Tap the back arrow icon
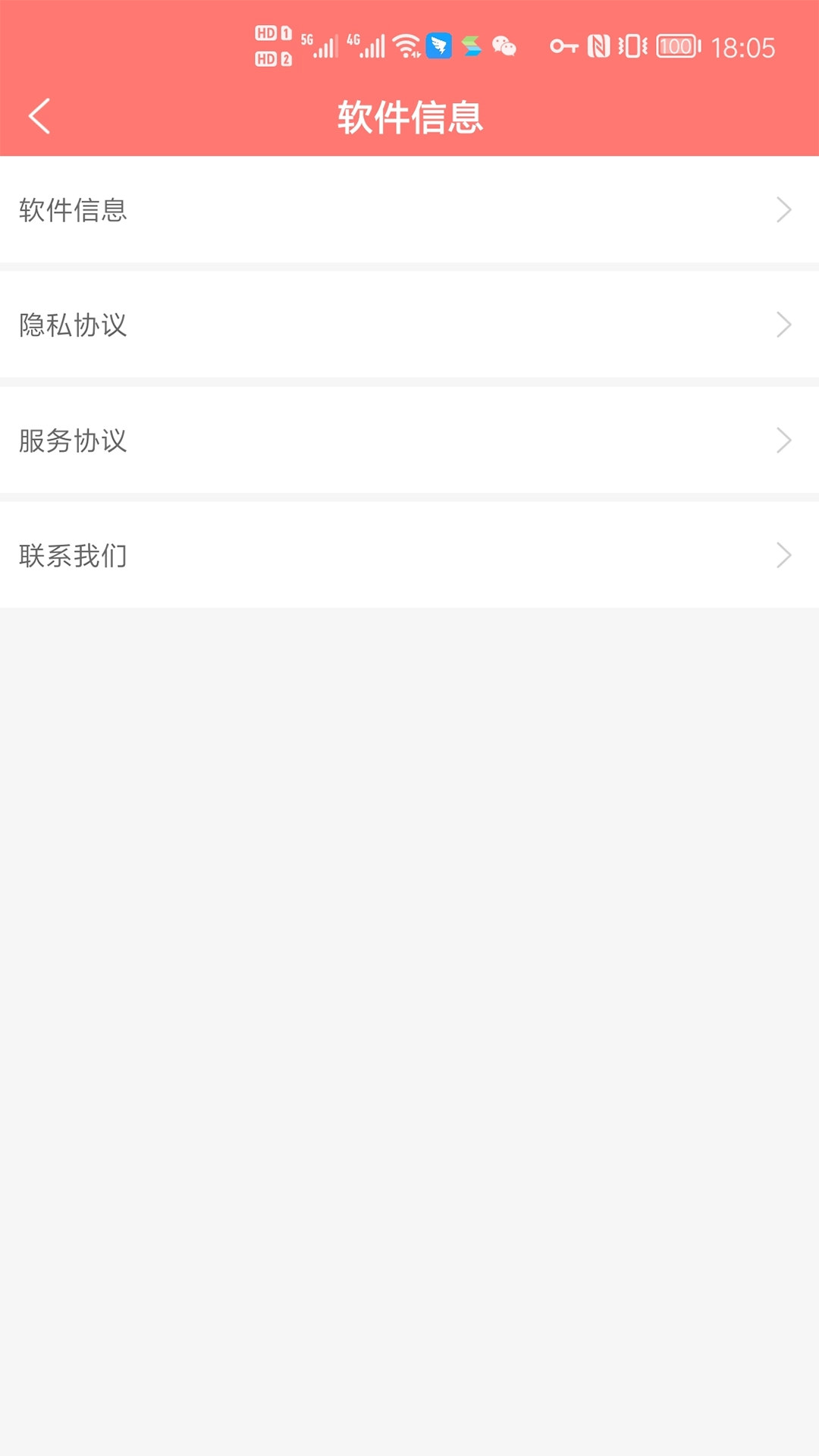The image size is (819, 1456). click(x=38, y=115)
